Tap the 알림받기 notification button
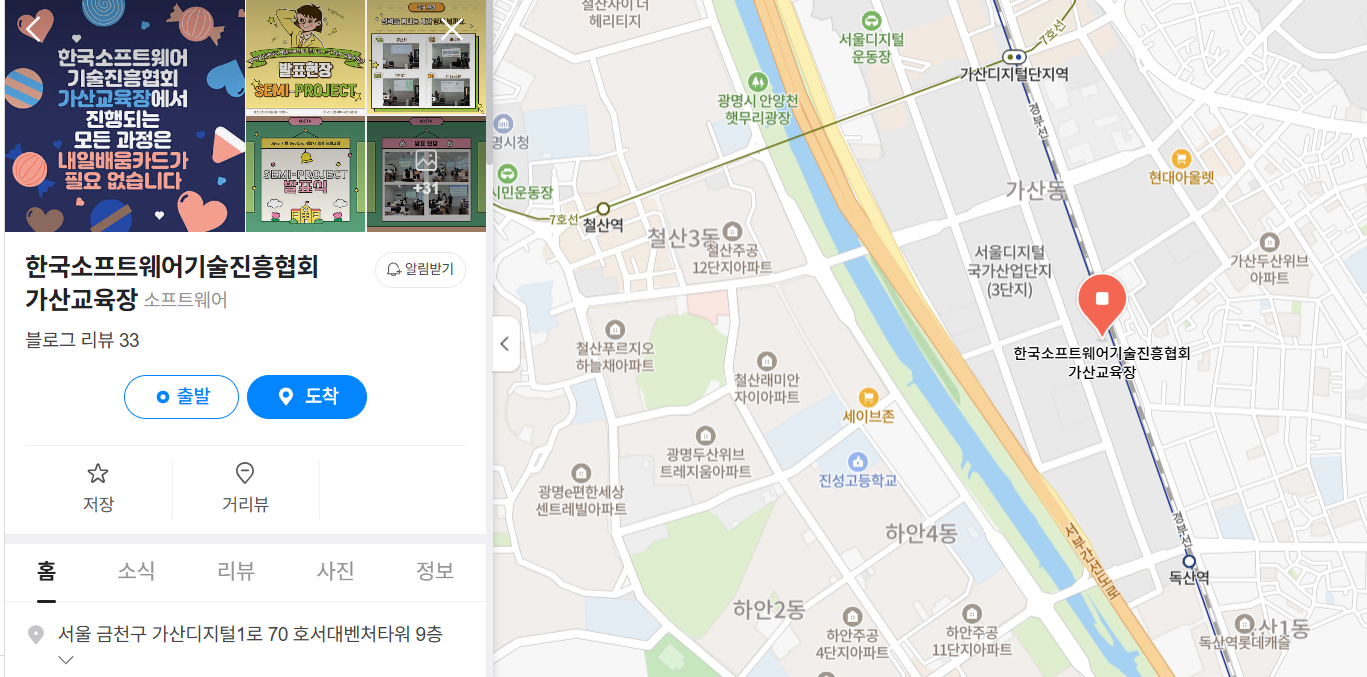The width and height of the screenshot is (1367, 677). point(420,270)
